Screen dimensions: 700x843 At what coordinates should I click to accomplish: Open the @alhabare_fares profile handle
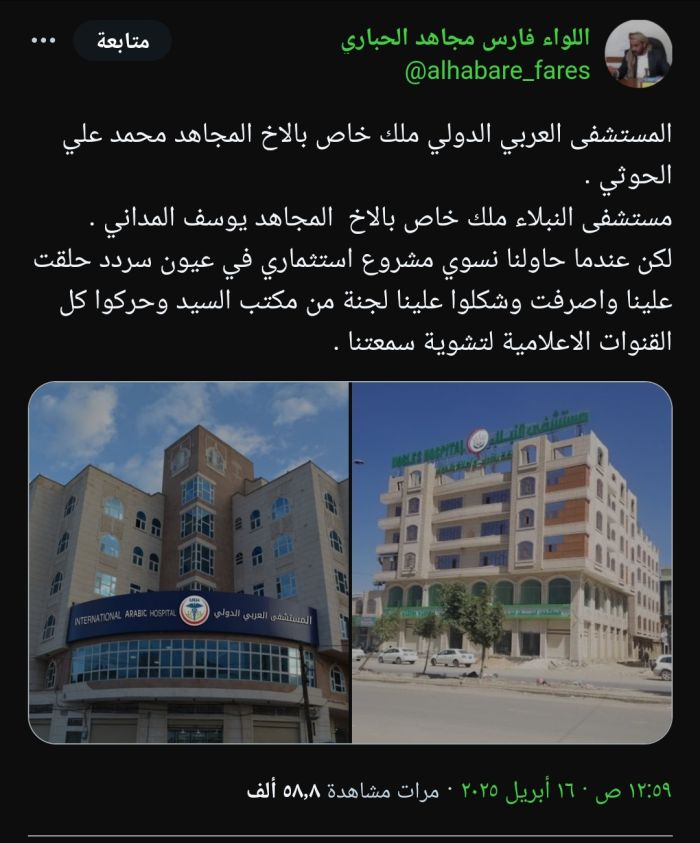pyautogui.click(x=497, y=72)
